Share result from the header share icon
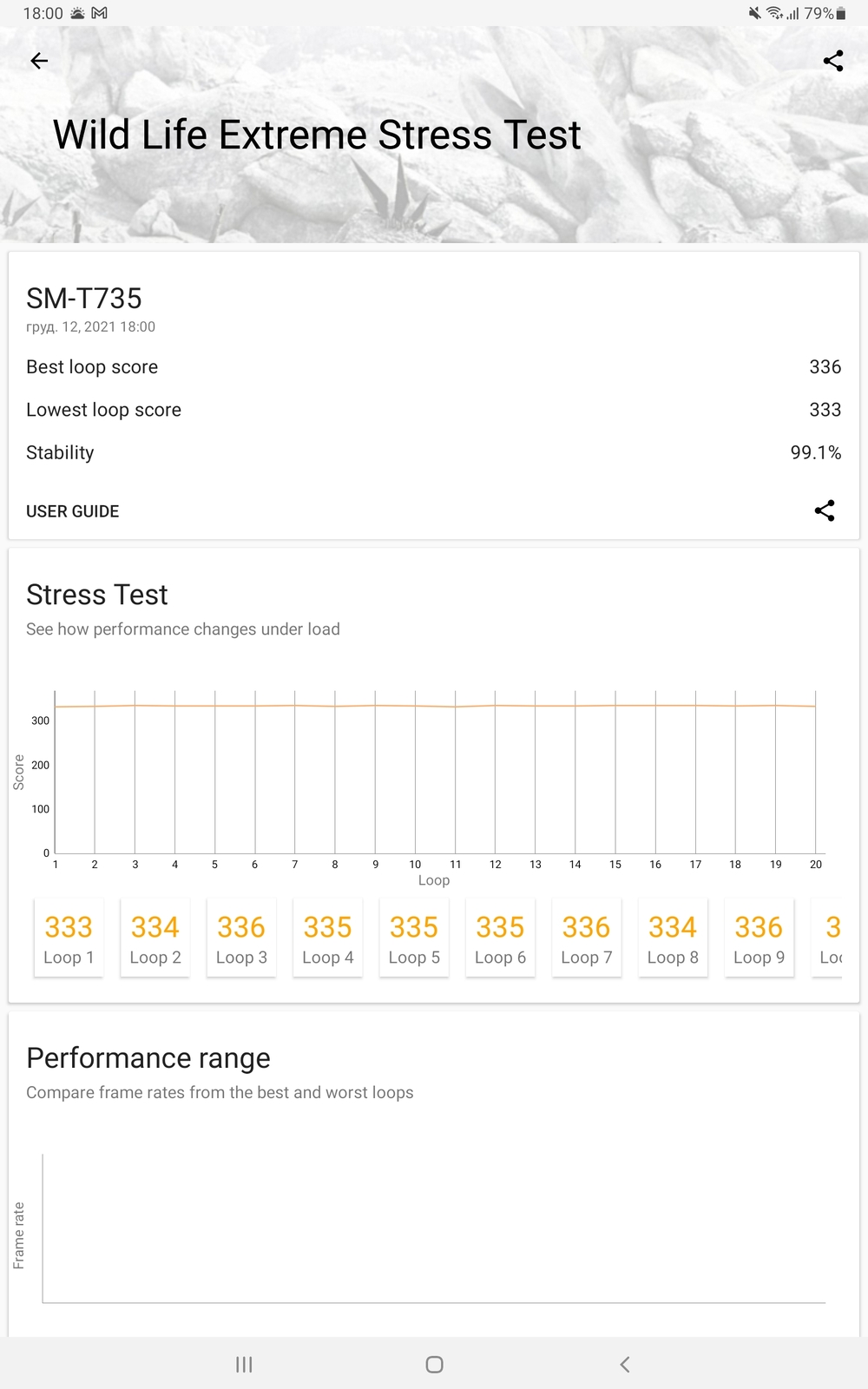 [x=832, y=61]
